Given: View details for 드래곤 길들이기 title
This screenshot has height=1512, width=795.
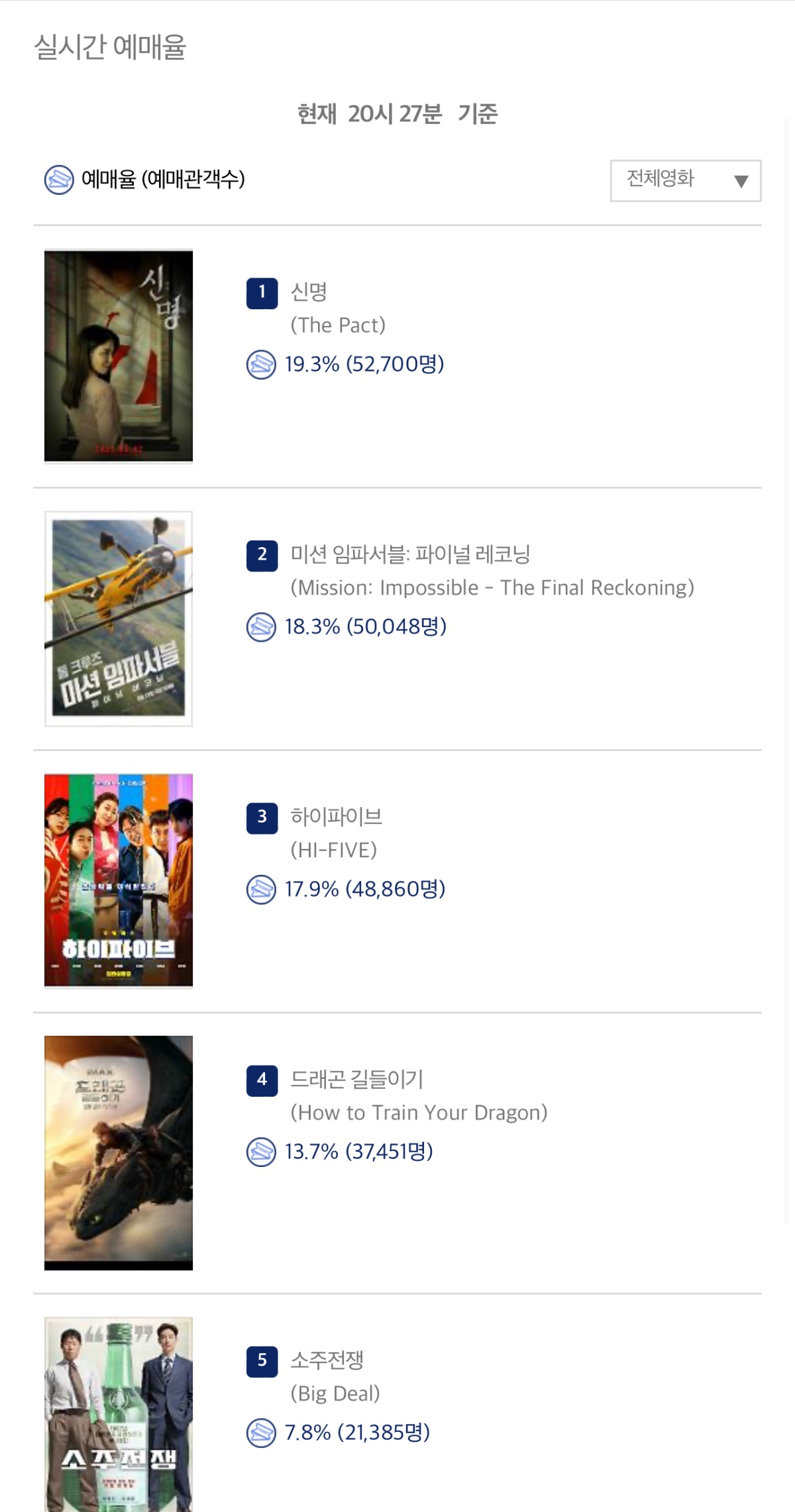Looking at the screenshot, I should pyautogui.click(x=356, y=1079).
